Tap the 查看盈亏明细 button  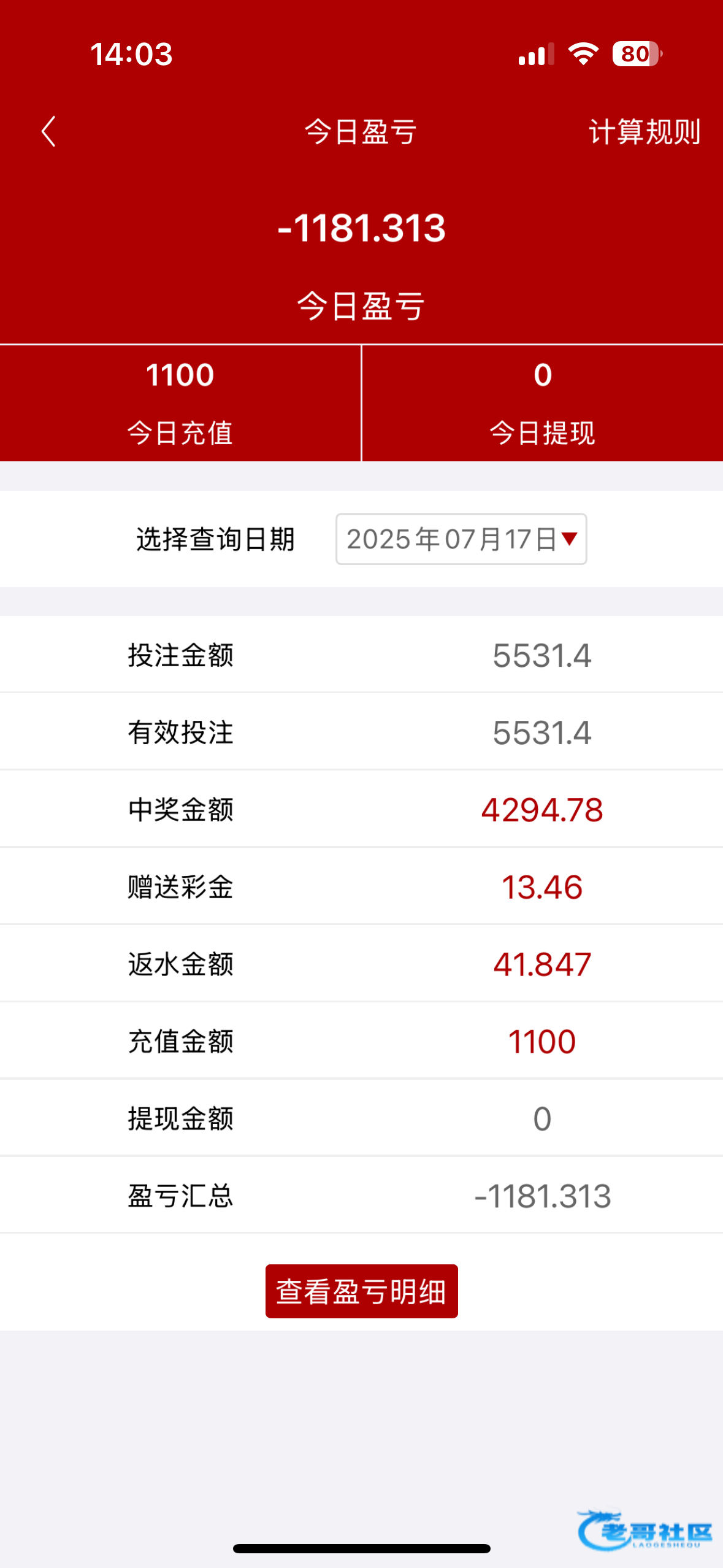(361, 1291)
